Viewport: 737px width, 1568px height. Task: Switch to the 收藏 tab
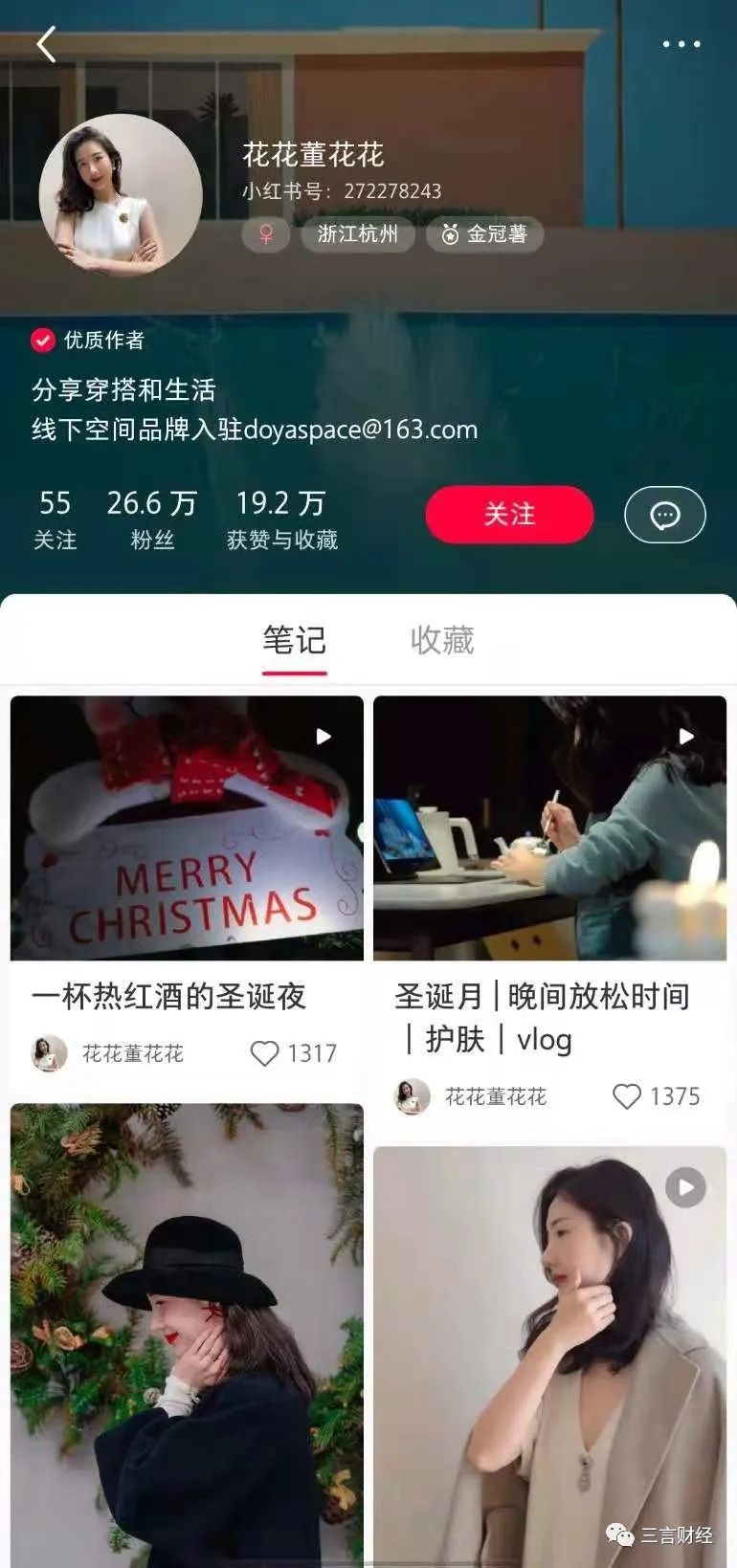click(x=441, y=640)
